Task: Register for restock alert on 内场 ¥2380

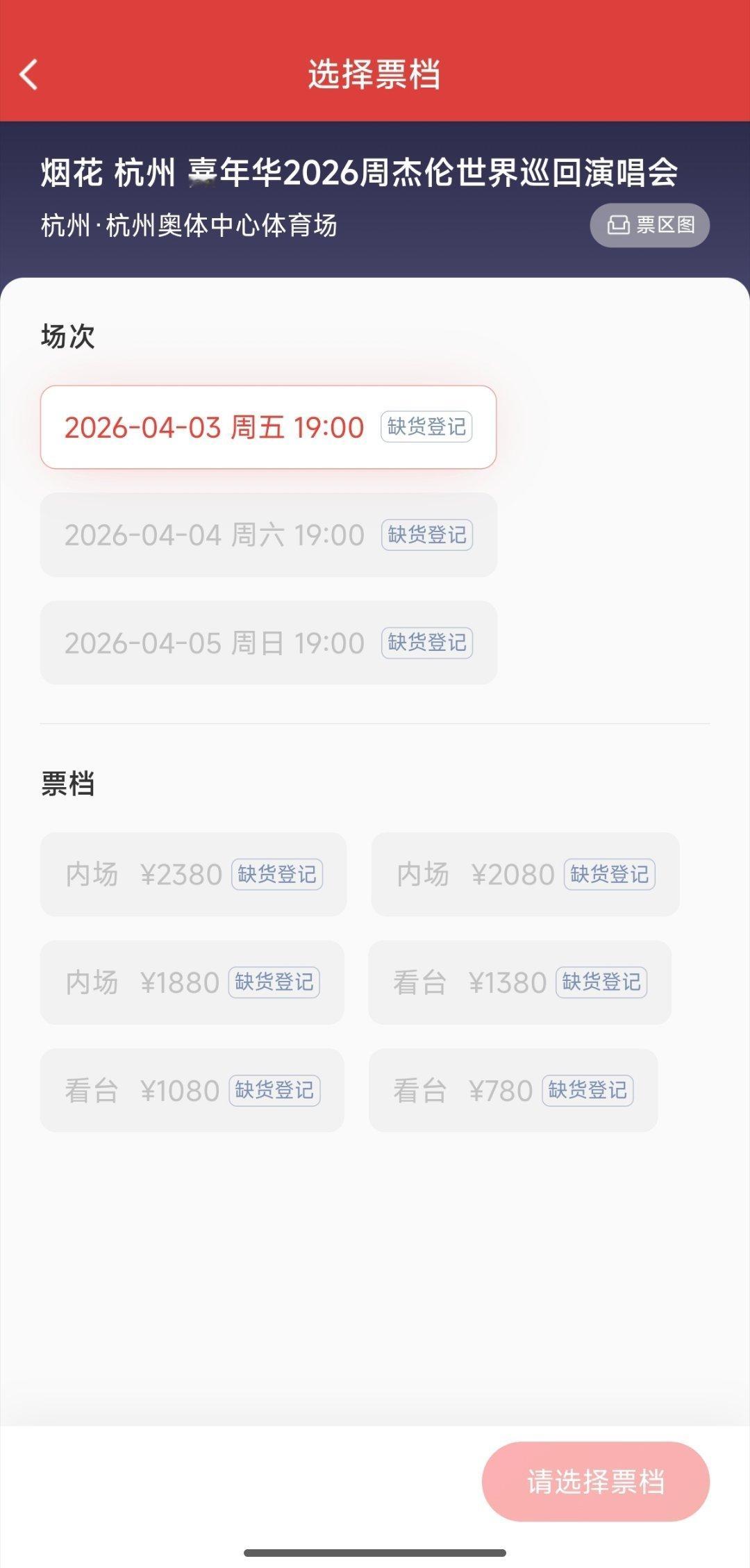Action: pos(276,875)
